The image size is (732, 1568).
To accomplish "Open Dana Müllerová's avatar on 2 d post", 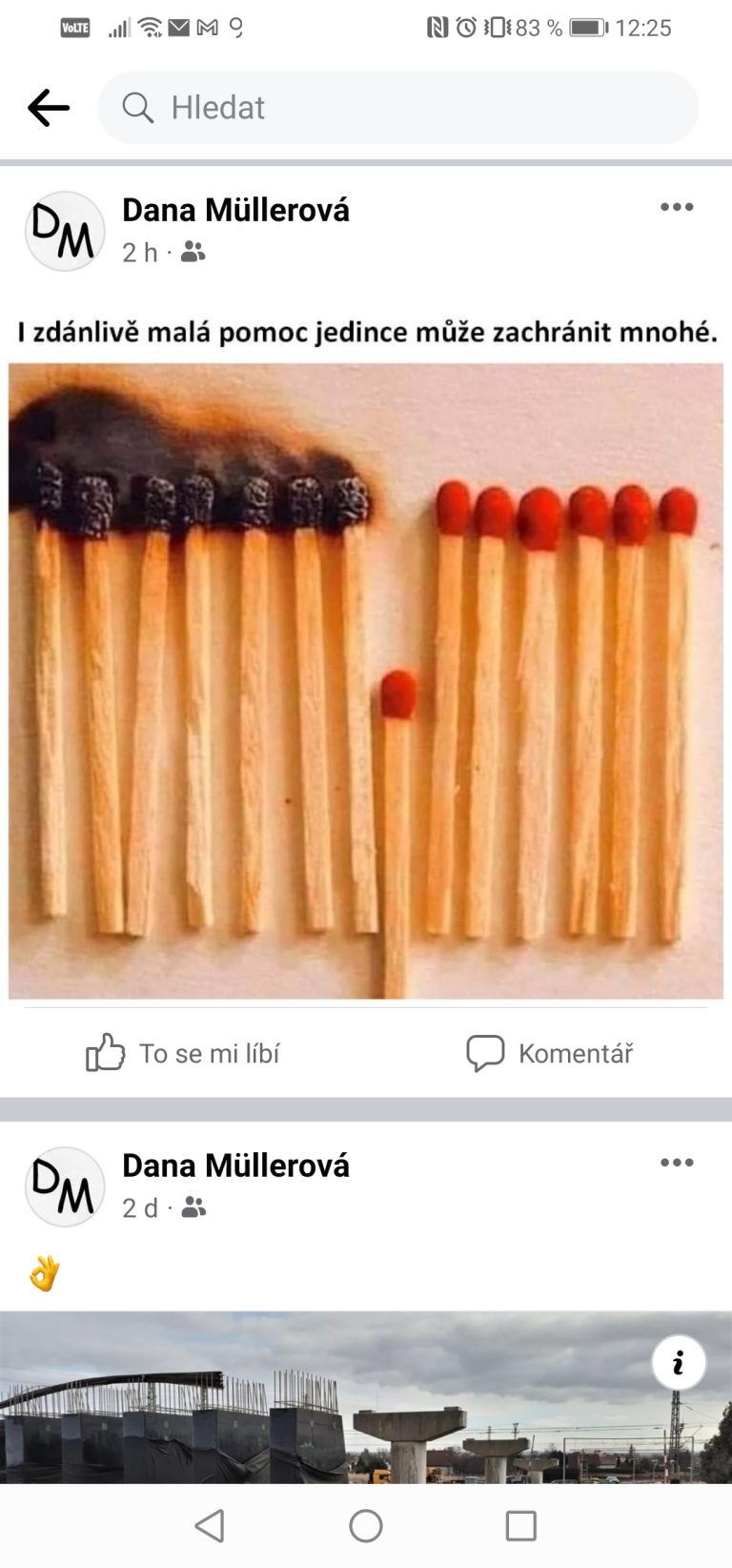I will click(65, 1186).
